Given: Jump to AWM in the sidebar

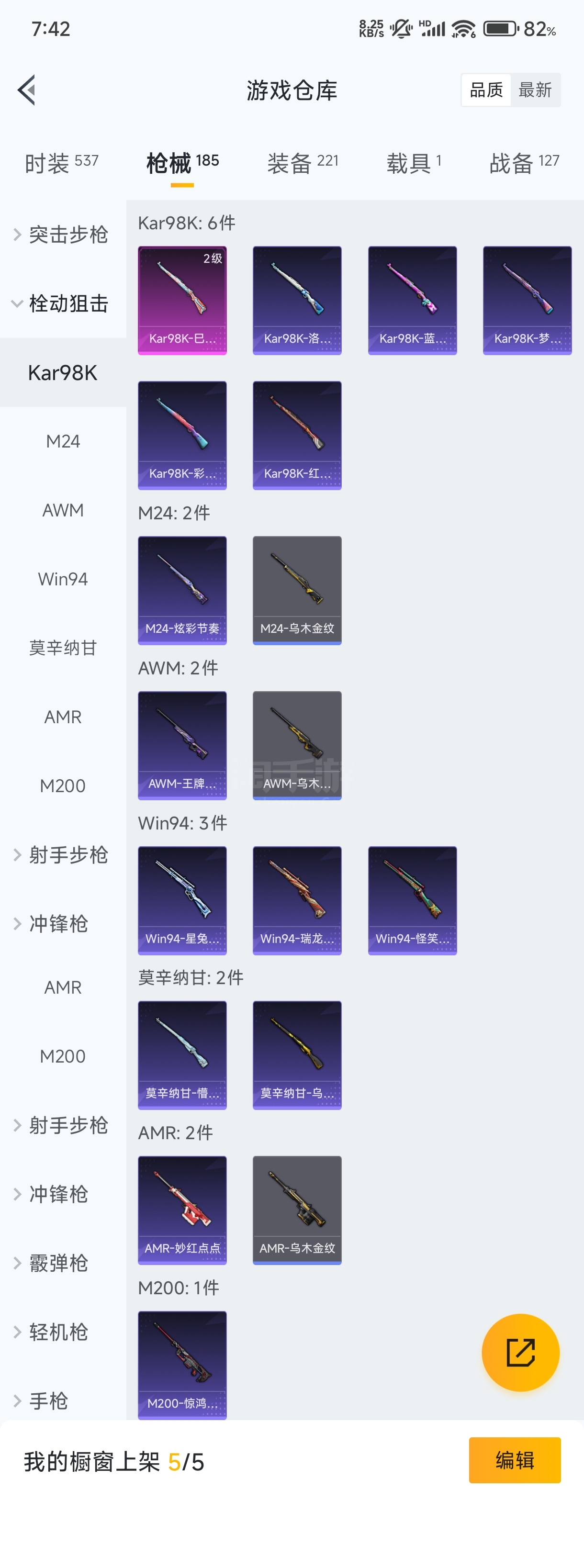Looking at the screenshot, I should [63, 510].
